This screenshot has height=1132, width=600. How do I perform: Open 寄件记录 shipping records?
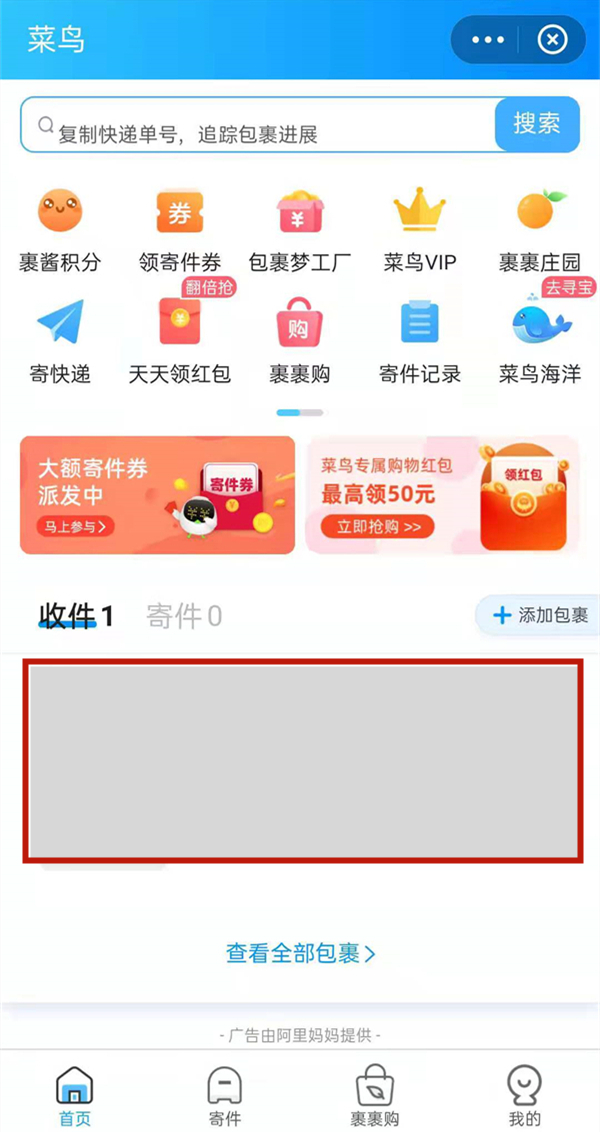pyautogui.click(x=420, y=342)
